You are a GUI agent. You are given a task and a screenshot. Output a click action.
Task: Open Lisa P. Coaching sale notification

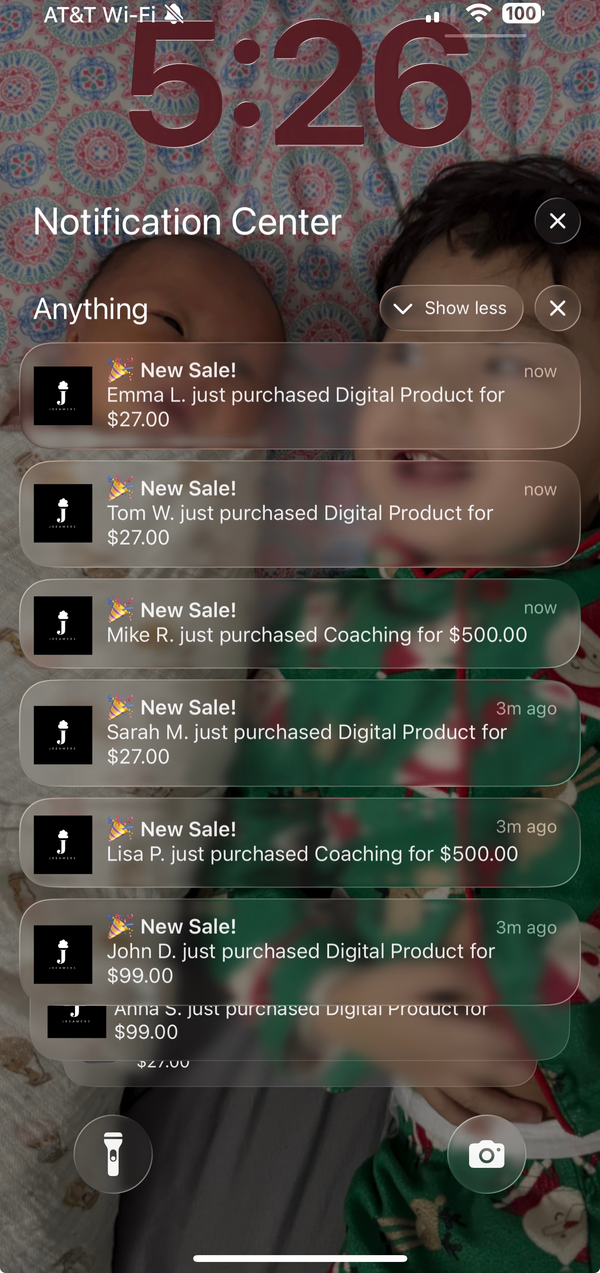coord(300,842)
